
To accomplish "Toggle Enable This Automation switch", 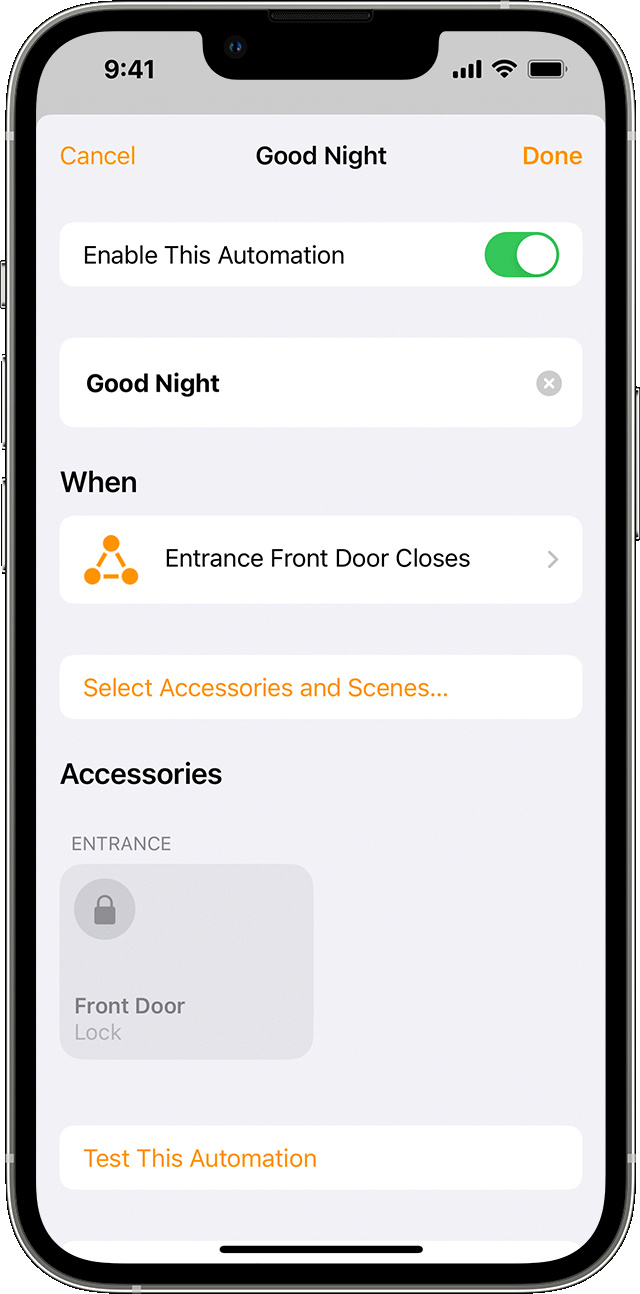I will tap(521, 255).
